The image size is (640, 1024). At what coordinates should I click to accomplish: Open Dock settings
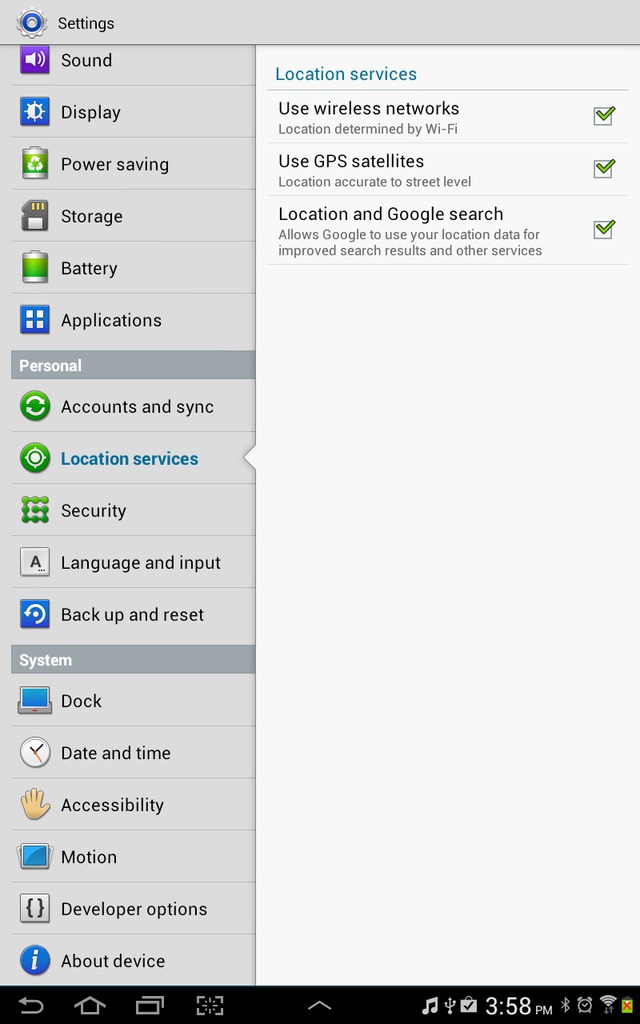(133, 701)
